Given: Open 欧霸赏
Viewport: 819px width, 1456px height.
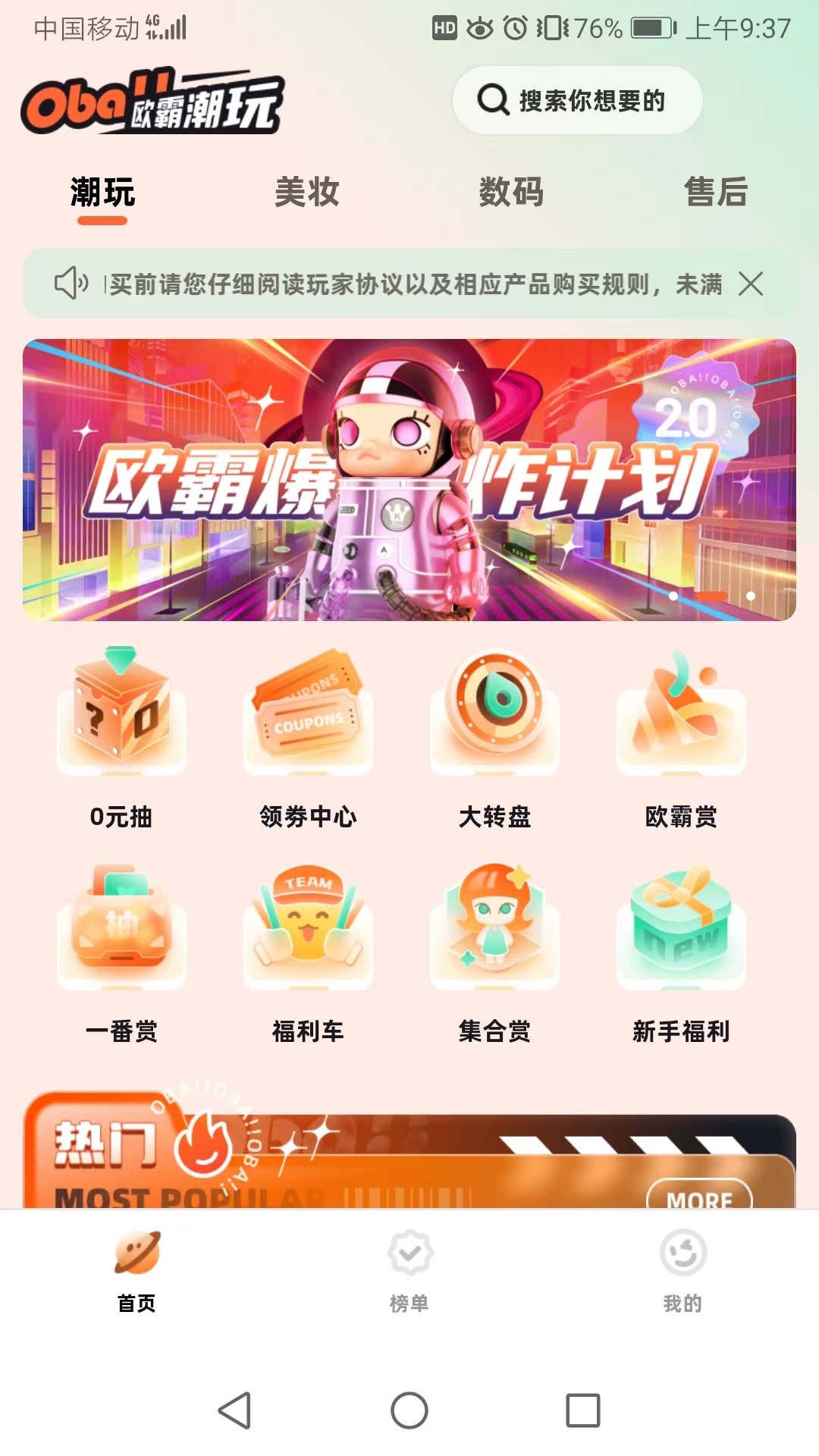Looking at the screenshot, I should click(x=681, y=736).
